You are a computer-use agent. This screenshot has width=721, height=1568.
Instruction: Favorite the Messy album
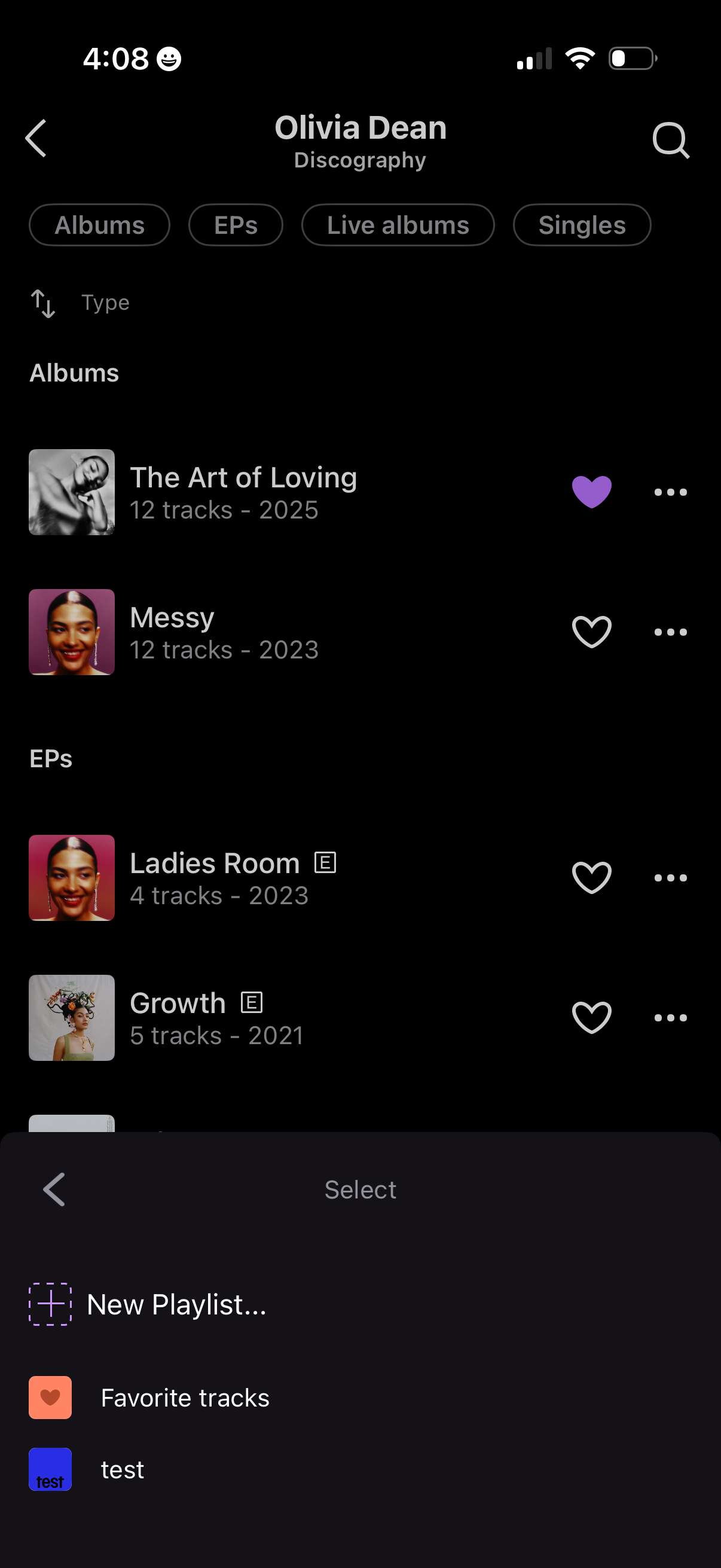591,632
